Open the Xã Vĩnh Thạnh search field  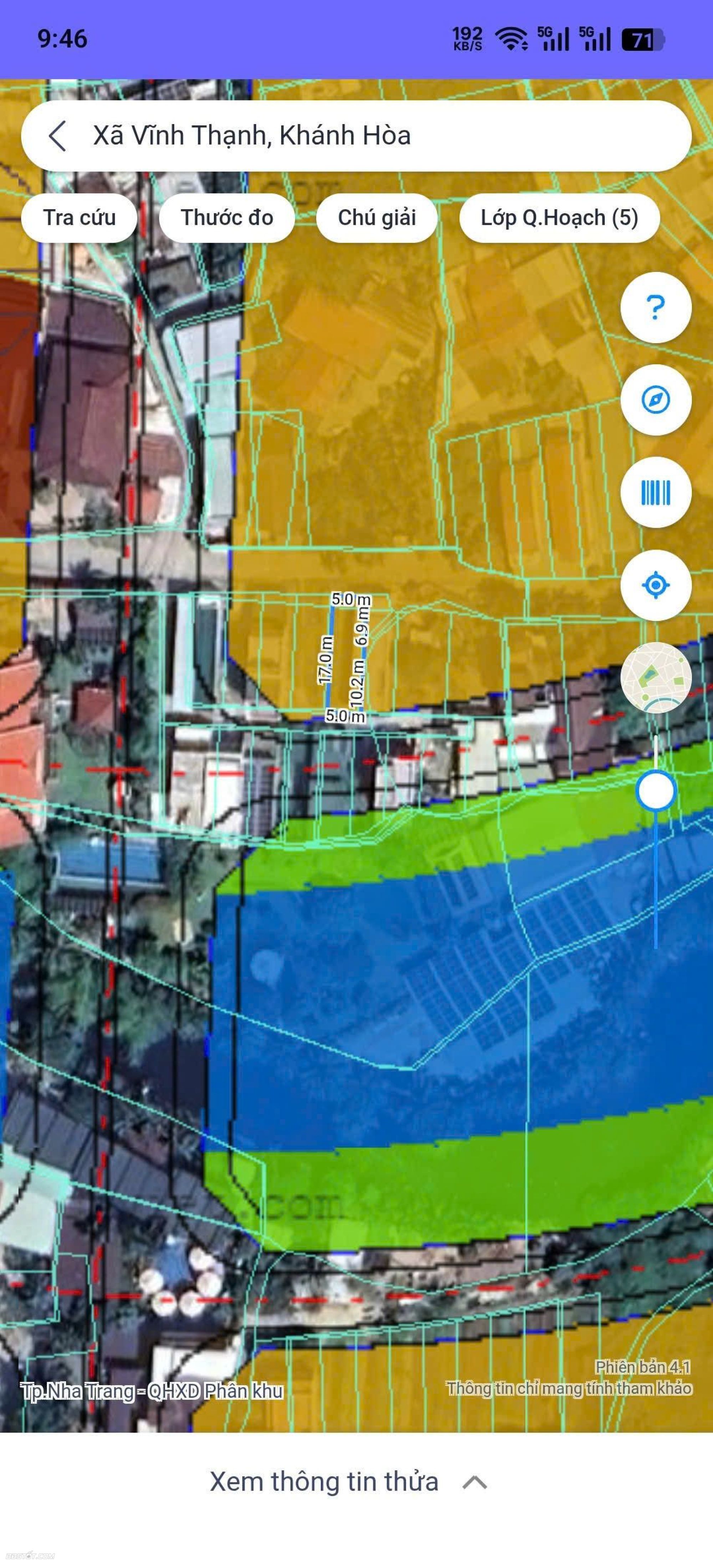pyautogui.click(x=365, y=135)
